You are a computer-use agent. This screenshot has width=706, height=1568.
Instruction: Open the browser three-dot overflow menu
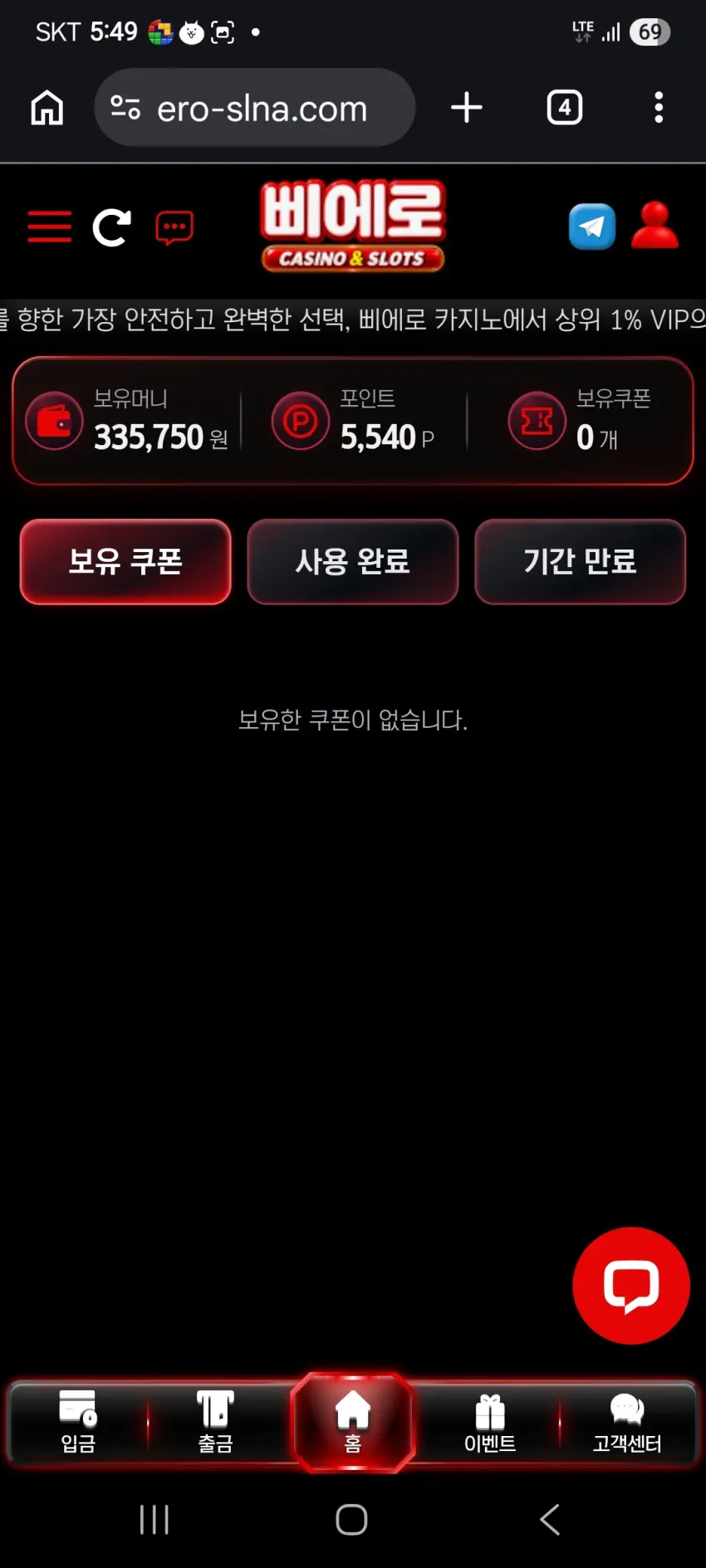click(659, 108)
